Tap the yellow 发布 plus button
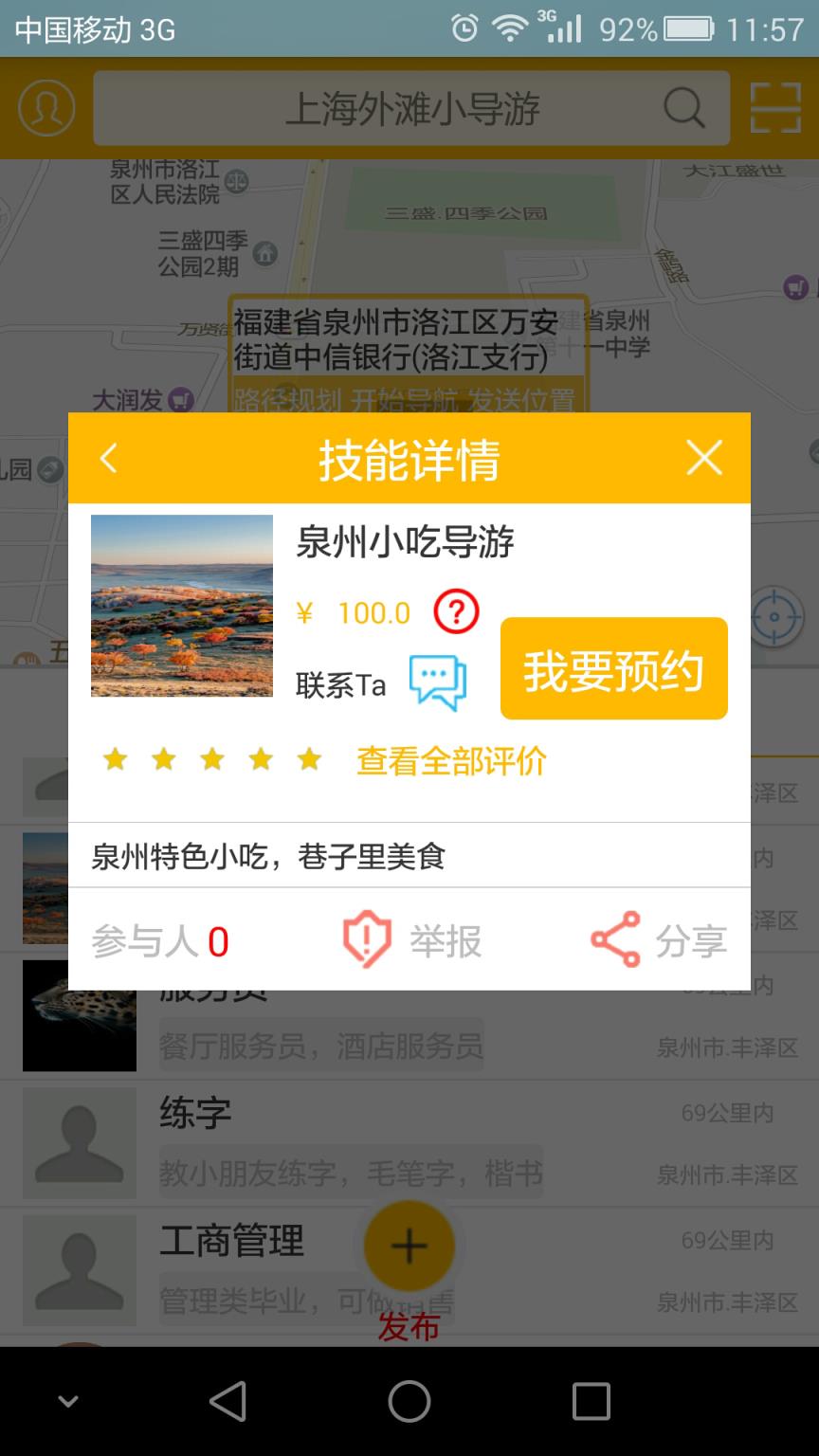Screen dimensions: 819x1456 pos(409,1247)
